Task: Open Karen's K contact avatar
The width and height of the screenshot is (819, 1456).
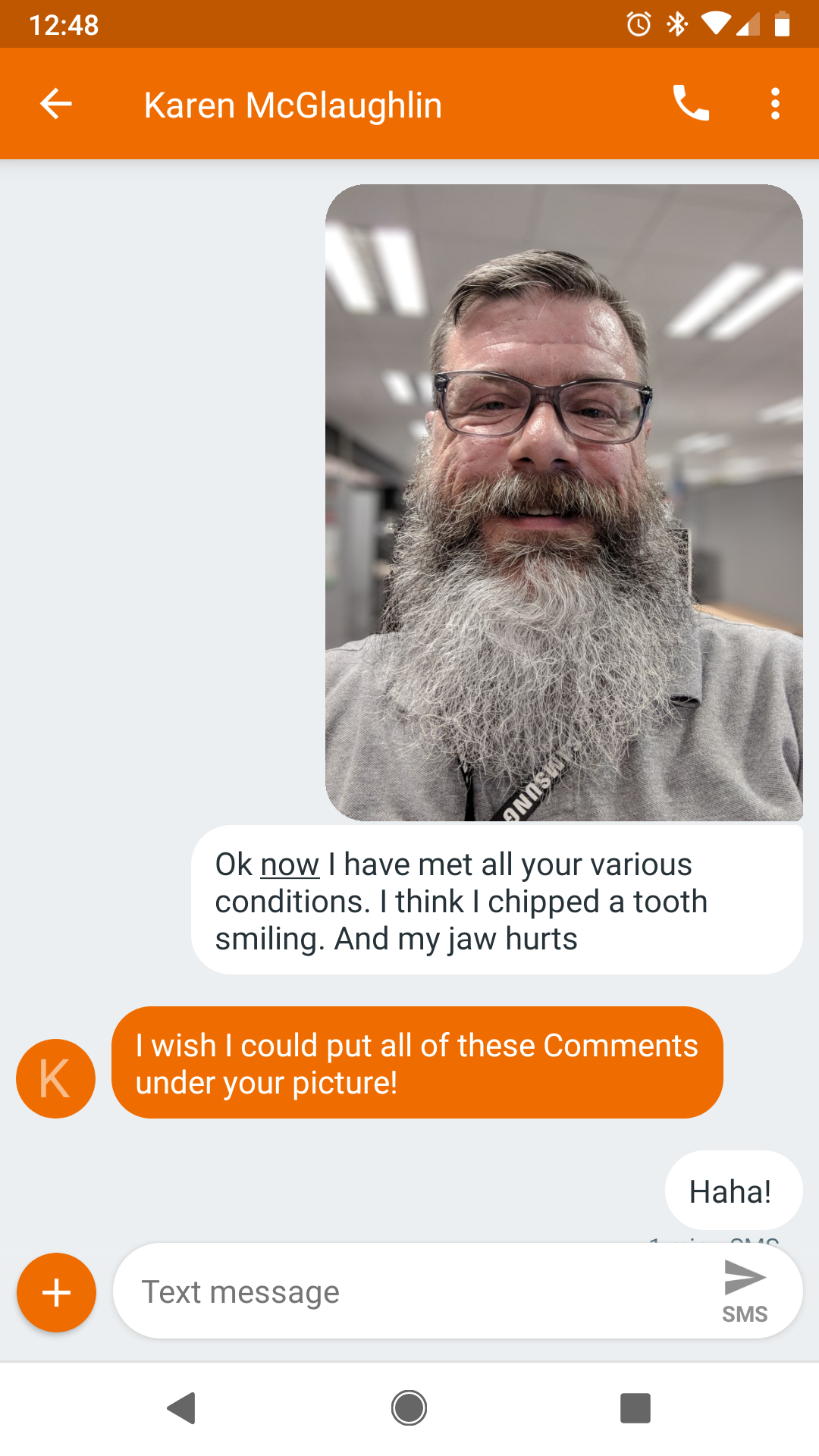Action: pos(56,1078)
